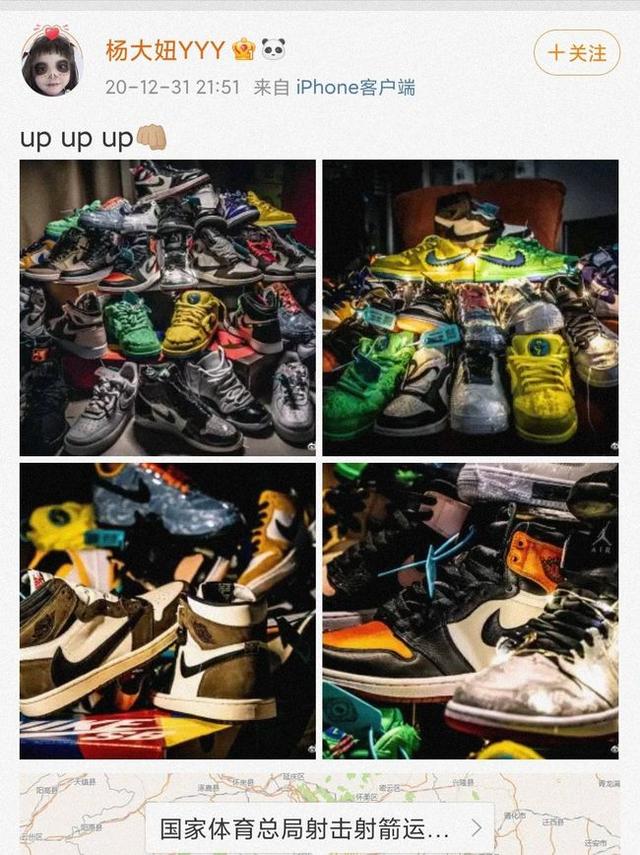This screenshot has width=640, height=855.
Task: View the photo with neon yellow-green Nikes
Action: pyautogui.click(x=470, y=307)
